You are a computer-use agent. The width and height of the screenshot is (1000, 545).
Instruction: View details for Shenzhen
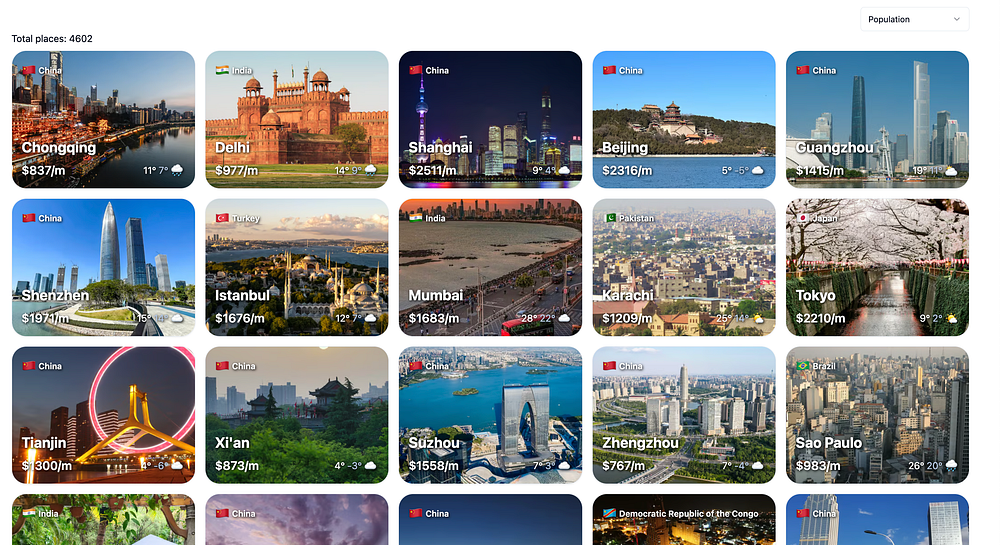103,267
